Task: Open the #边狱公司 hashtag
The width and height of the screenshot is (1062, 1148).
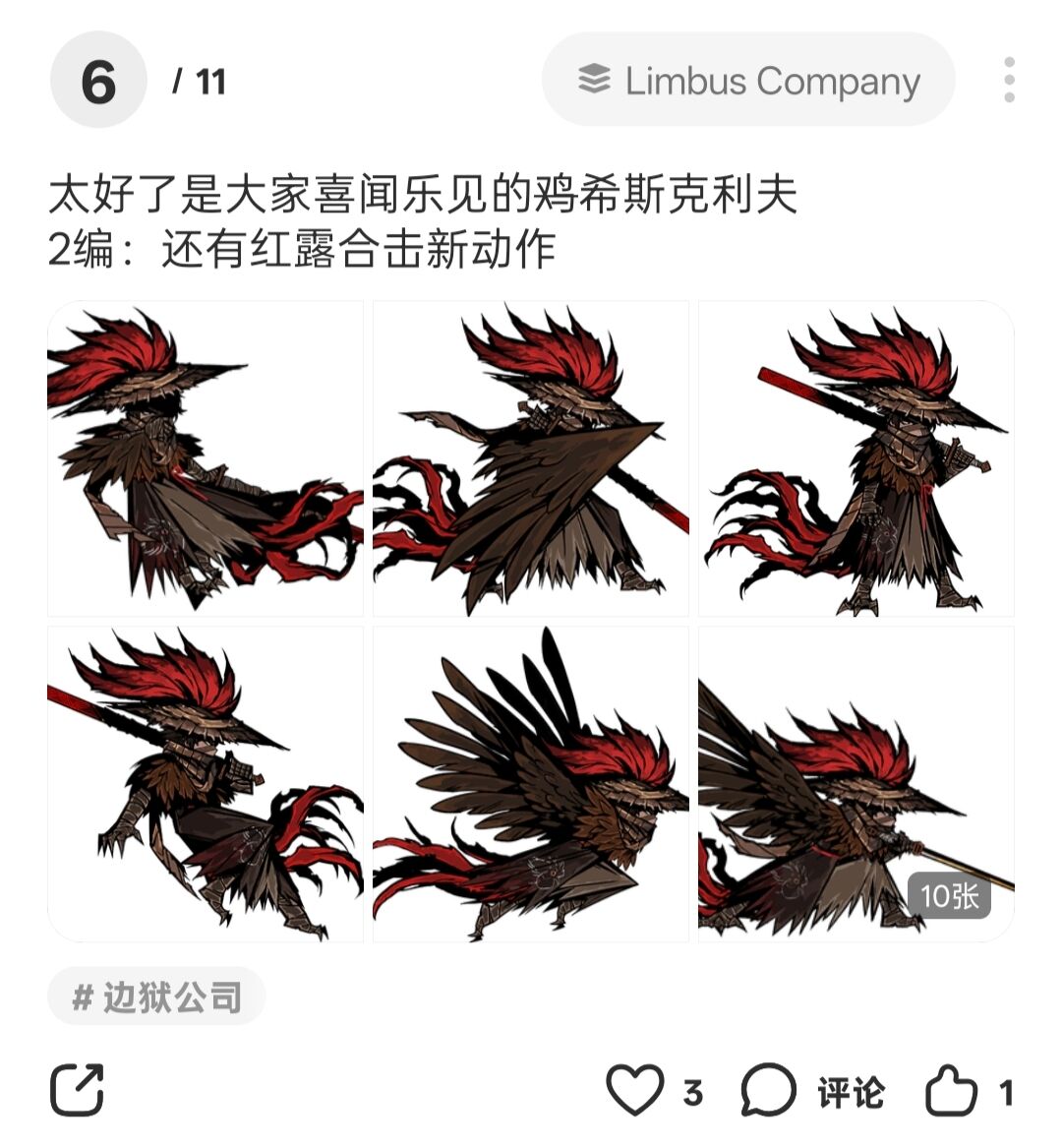Action: [x=157, y=997]
